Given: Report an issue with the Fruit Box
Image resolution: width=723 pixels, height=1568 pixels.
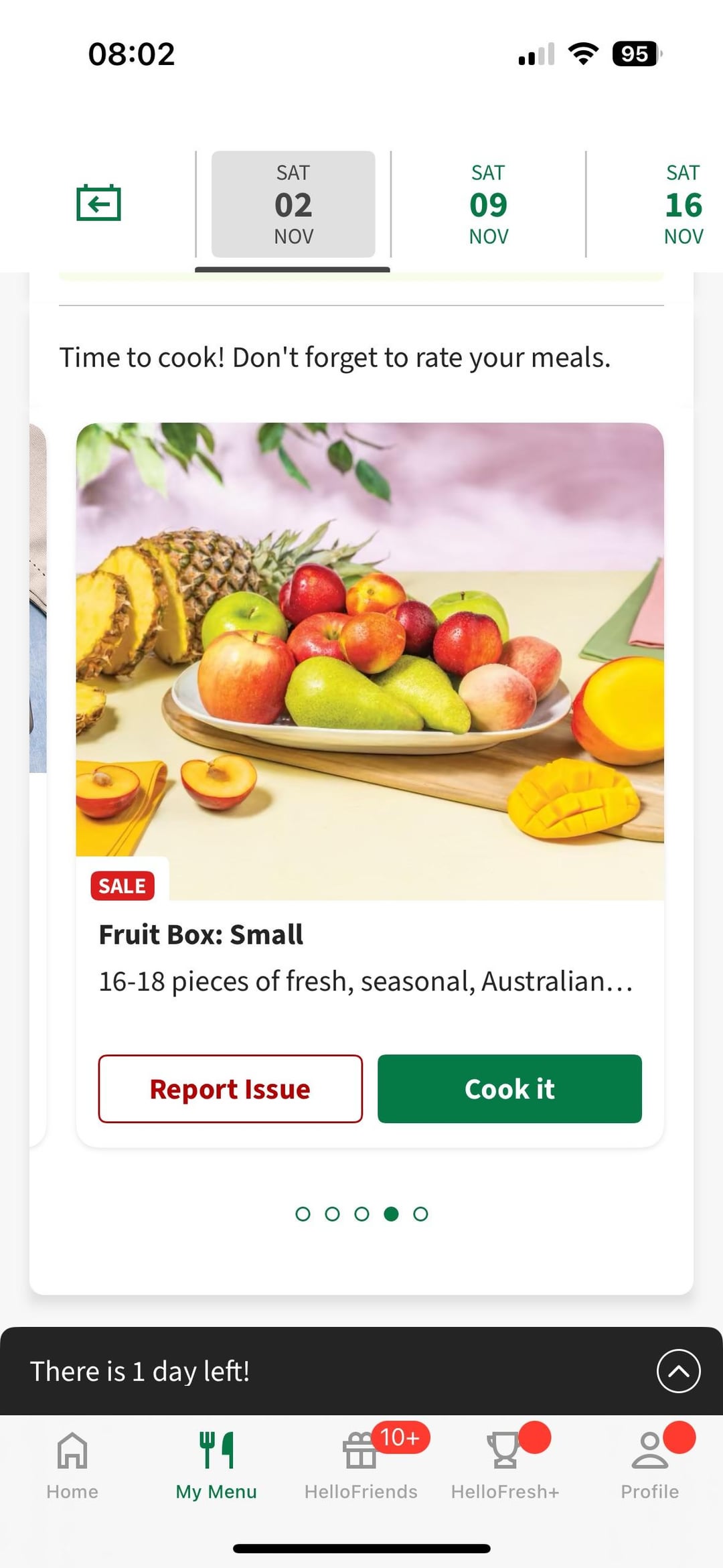Looking at the screenshot, I should tap(230, 1088).
